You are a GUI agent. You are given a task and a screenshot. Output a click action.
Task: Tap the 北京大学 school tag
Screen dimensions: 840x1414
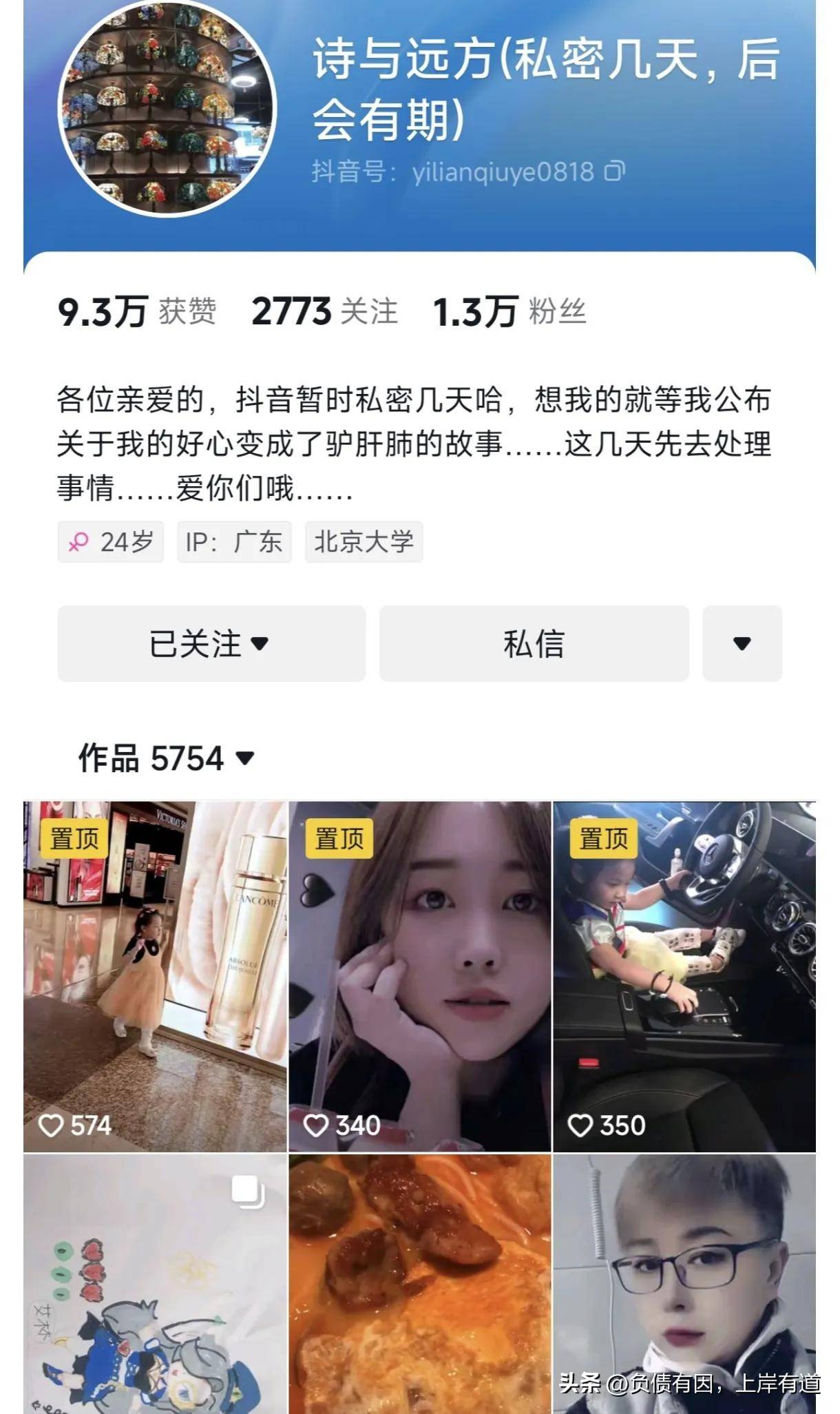click(364, 542)
